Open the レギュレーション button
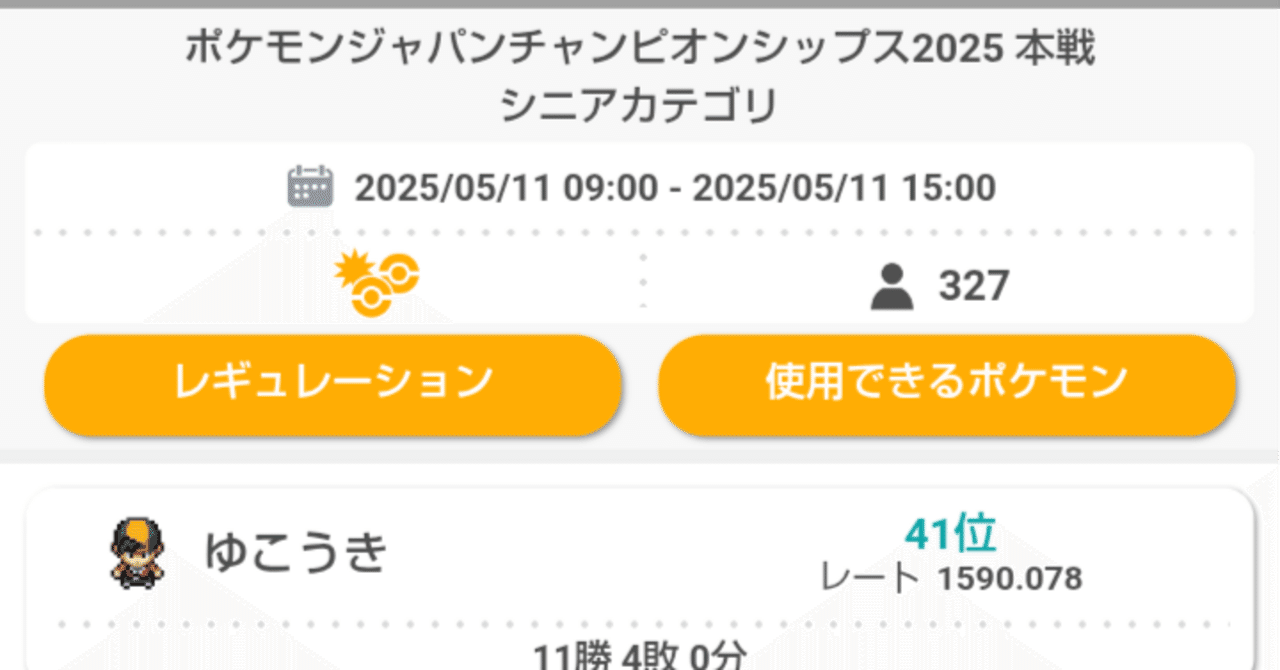Screen dimensions: 1280x670 tap(333, 383)
